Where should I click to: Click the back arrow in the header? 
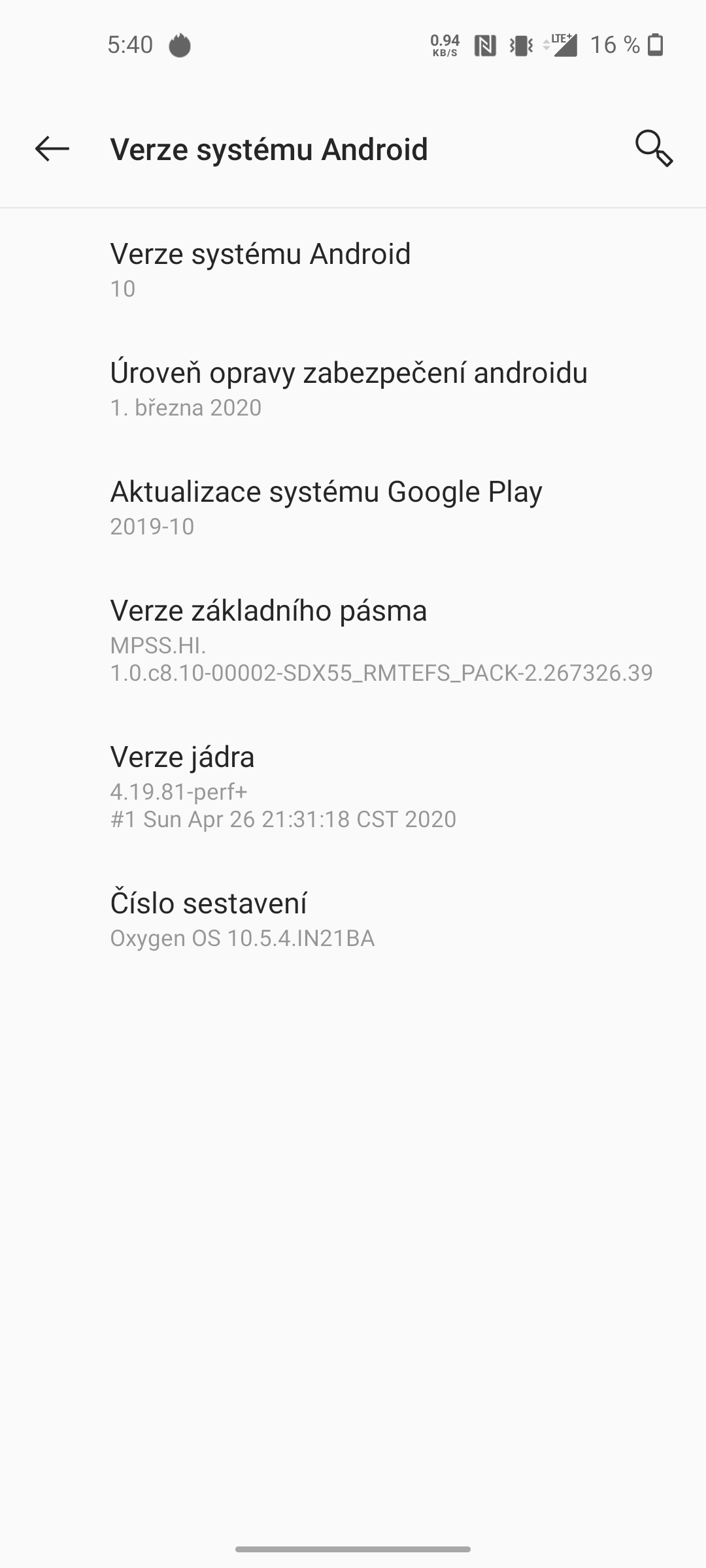click(x=50, y=150)
